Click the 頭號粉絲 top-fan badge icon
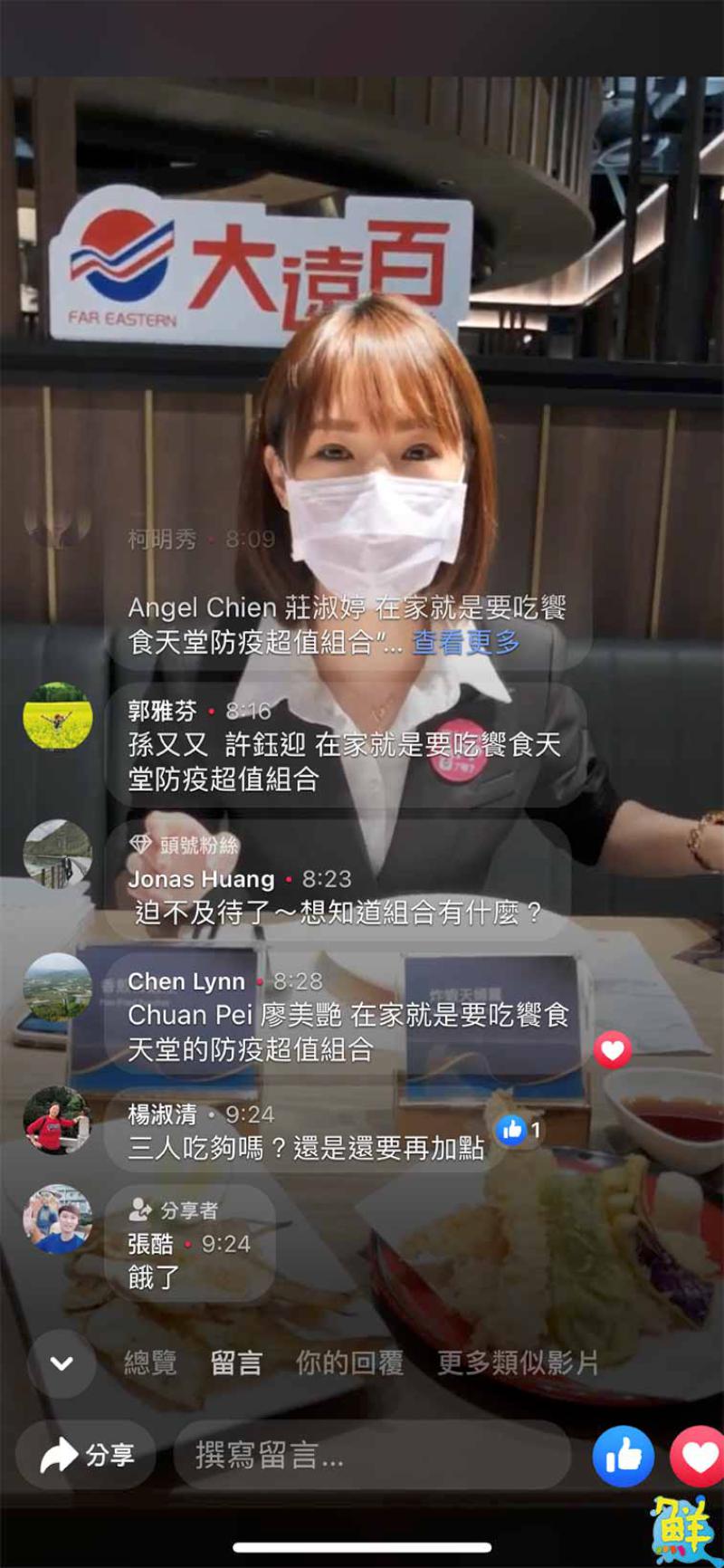724x1568 pixels. click(140, 844)
